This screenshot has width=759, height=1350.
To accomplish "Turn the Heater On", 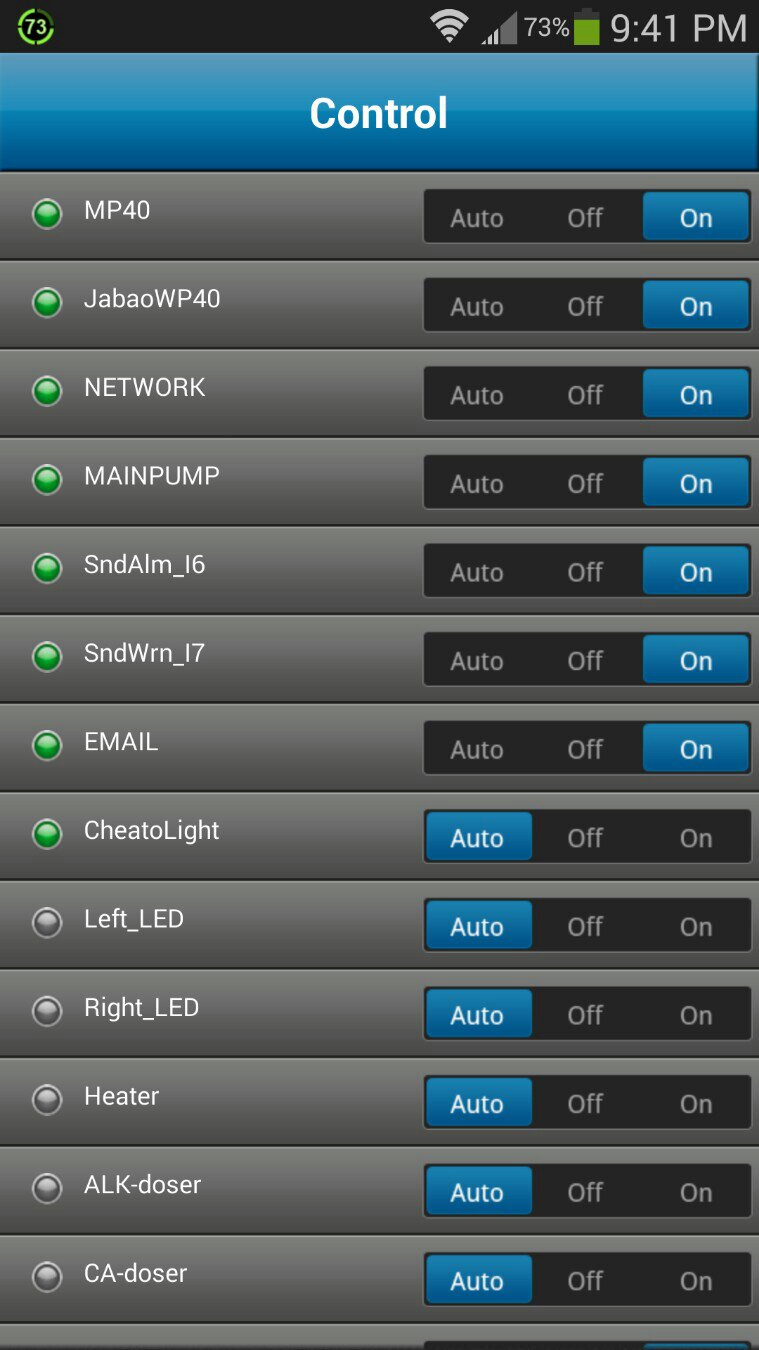I will pyautogui.click(x=696, y=1104).
